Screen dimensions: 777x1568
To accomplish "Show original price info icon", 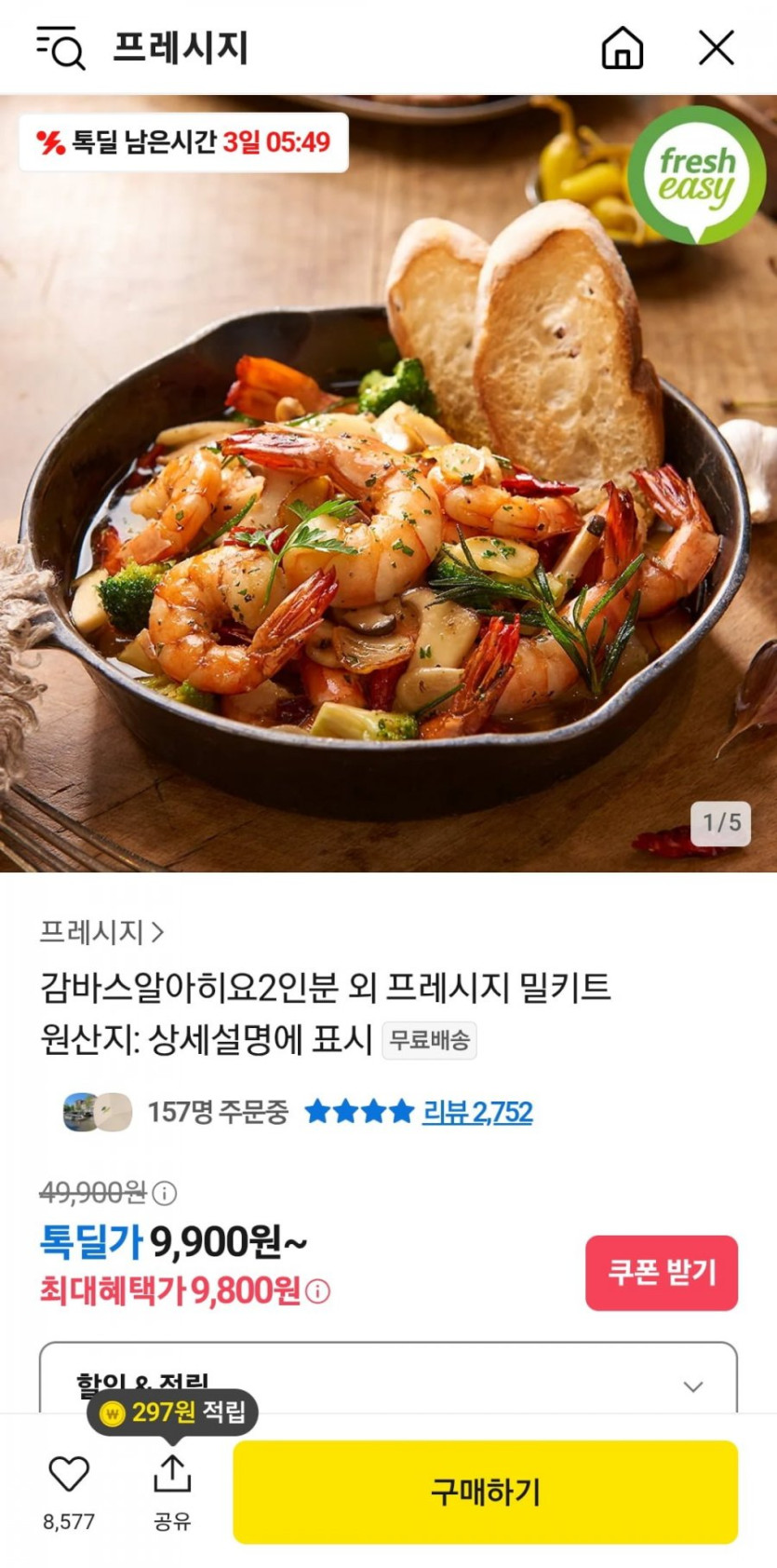I will point(165,1193).
